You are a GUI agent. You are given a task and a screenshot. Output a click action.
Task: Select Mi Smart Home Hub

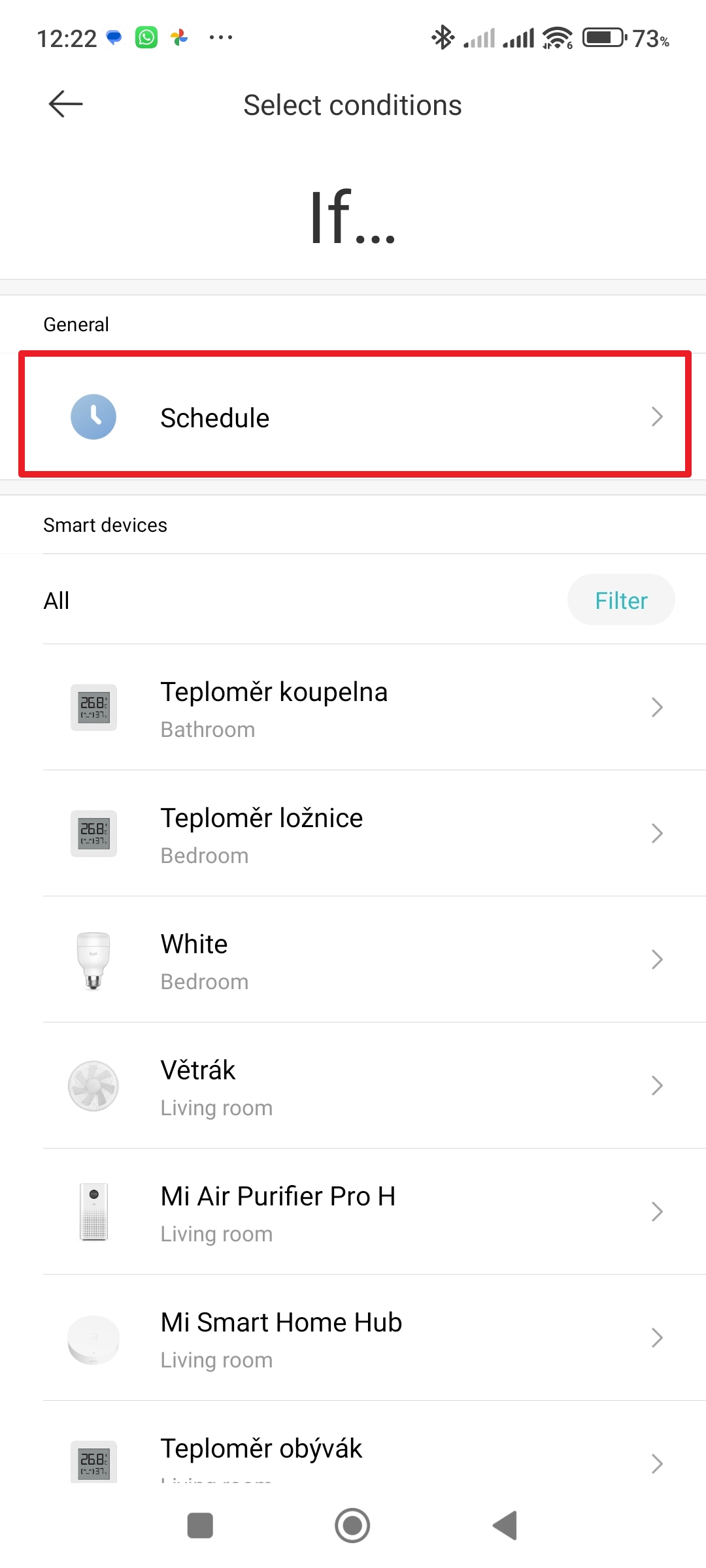pyautogui.click(x=353, y=1338)
